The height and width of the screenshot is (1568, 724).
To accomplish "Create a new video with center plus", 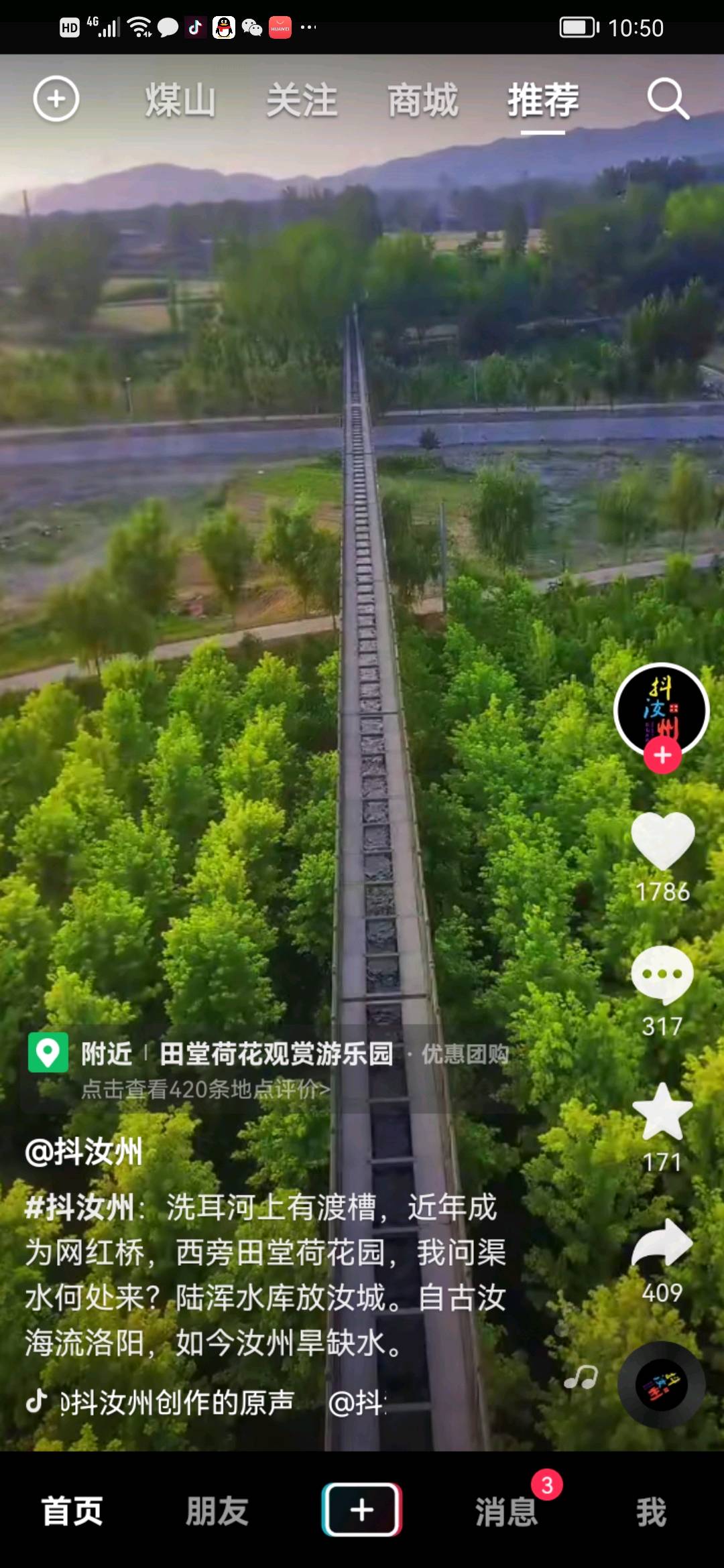I will 362,1510.
